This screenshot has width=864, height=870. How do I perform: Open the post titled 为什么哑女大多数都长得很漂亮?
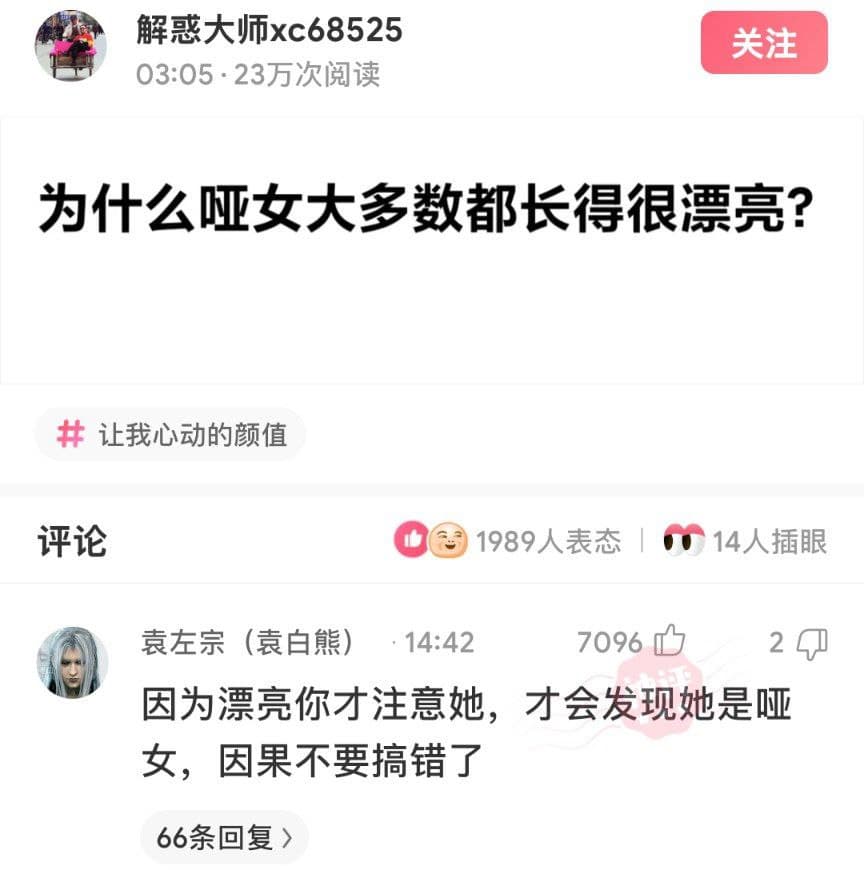click(424, 210)
